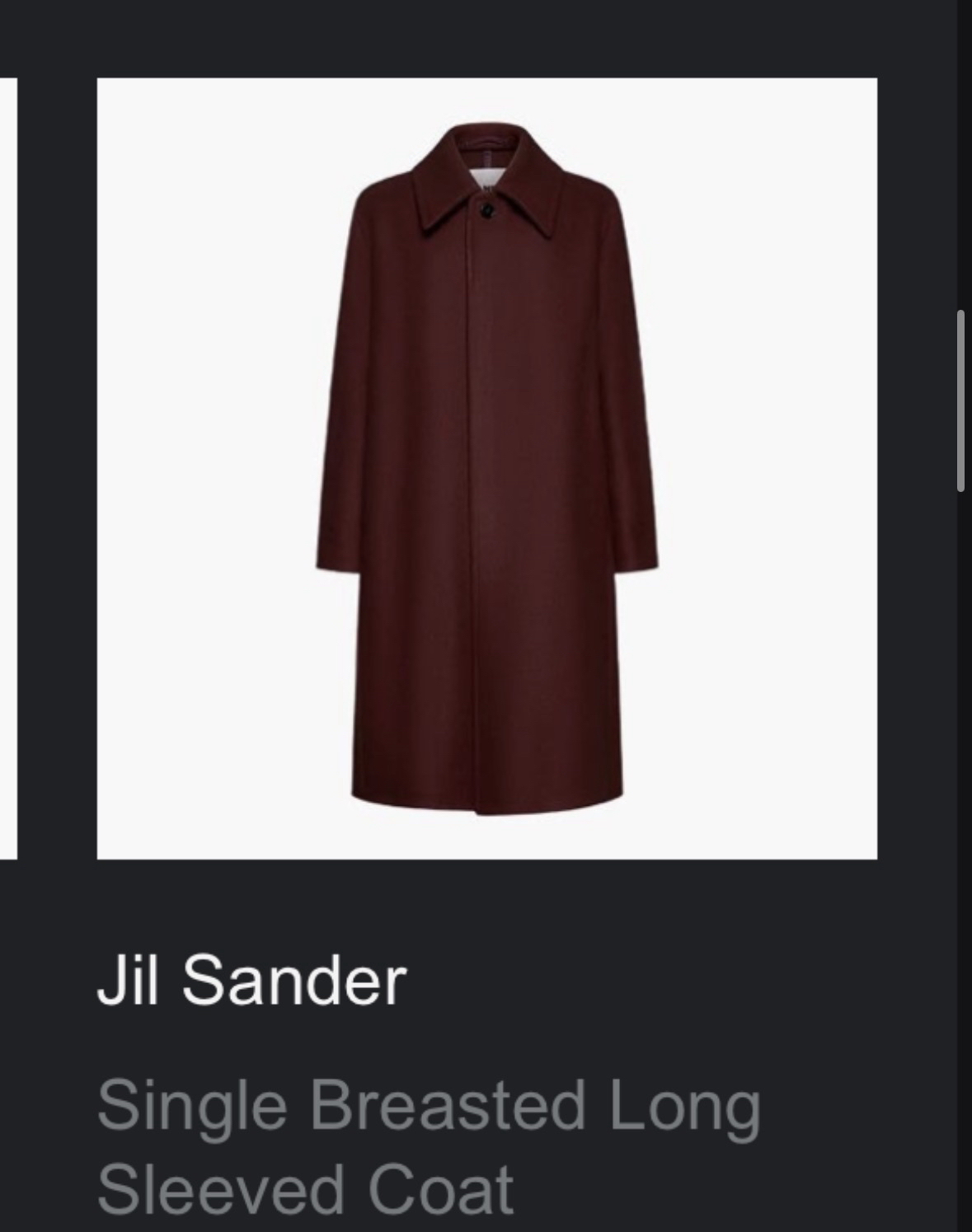Open the Jil Sander coat product card
The image size is (972, 1232).
click(x=486, y=468)
